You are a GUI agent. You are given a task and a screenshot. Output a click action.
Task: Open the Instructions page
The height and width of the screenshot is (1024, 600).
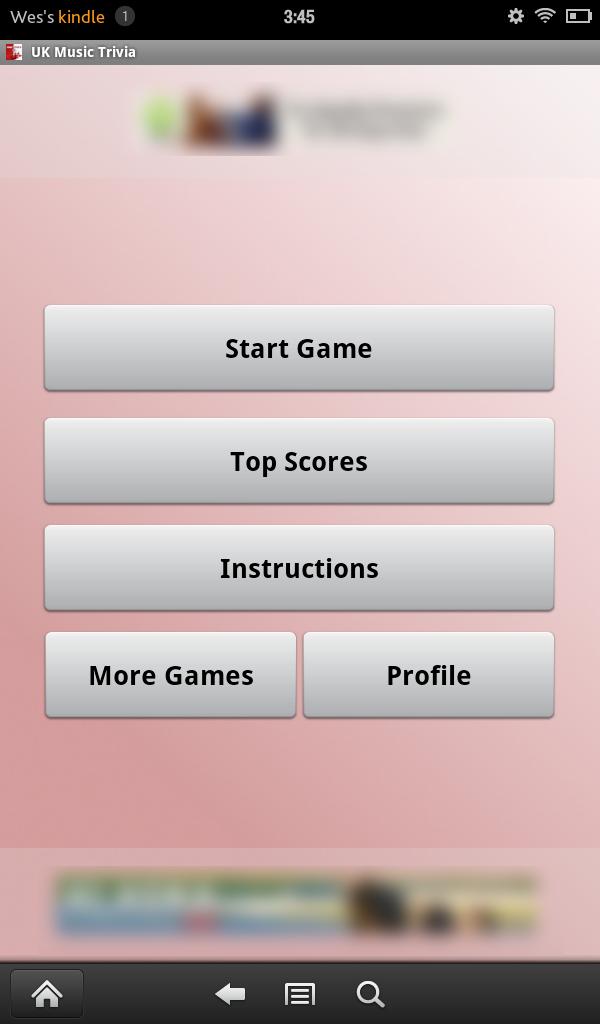299,568
